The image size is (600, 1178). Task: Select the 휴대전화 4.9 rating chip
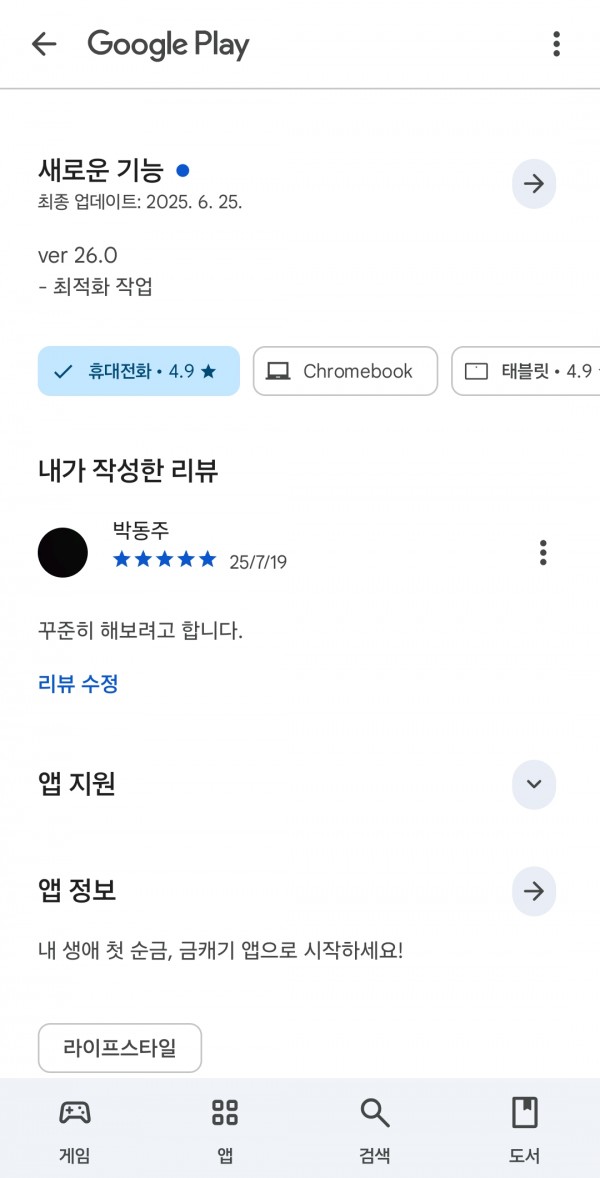pyautogui.click(x=139, y=371)
